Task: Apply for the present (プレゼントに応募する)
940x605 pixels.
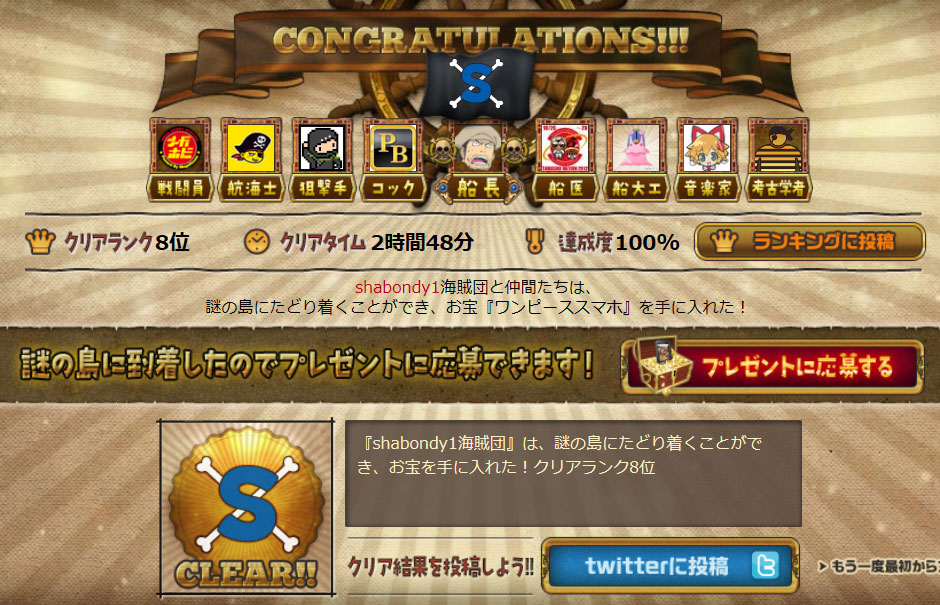Action: coord(772,366)
